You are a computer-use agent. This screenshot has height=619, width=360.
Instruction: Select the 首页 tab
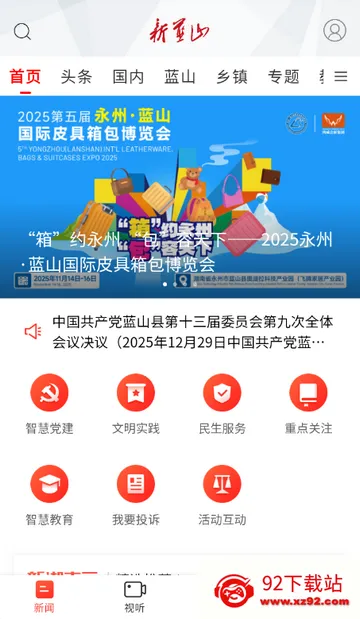(x=25, y=77)
